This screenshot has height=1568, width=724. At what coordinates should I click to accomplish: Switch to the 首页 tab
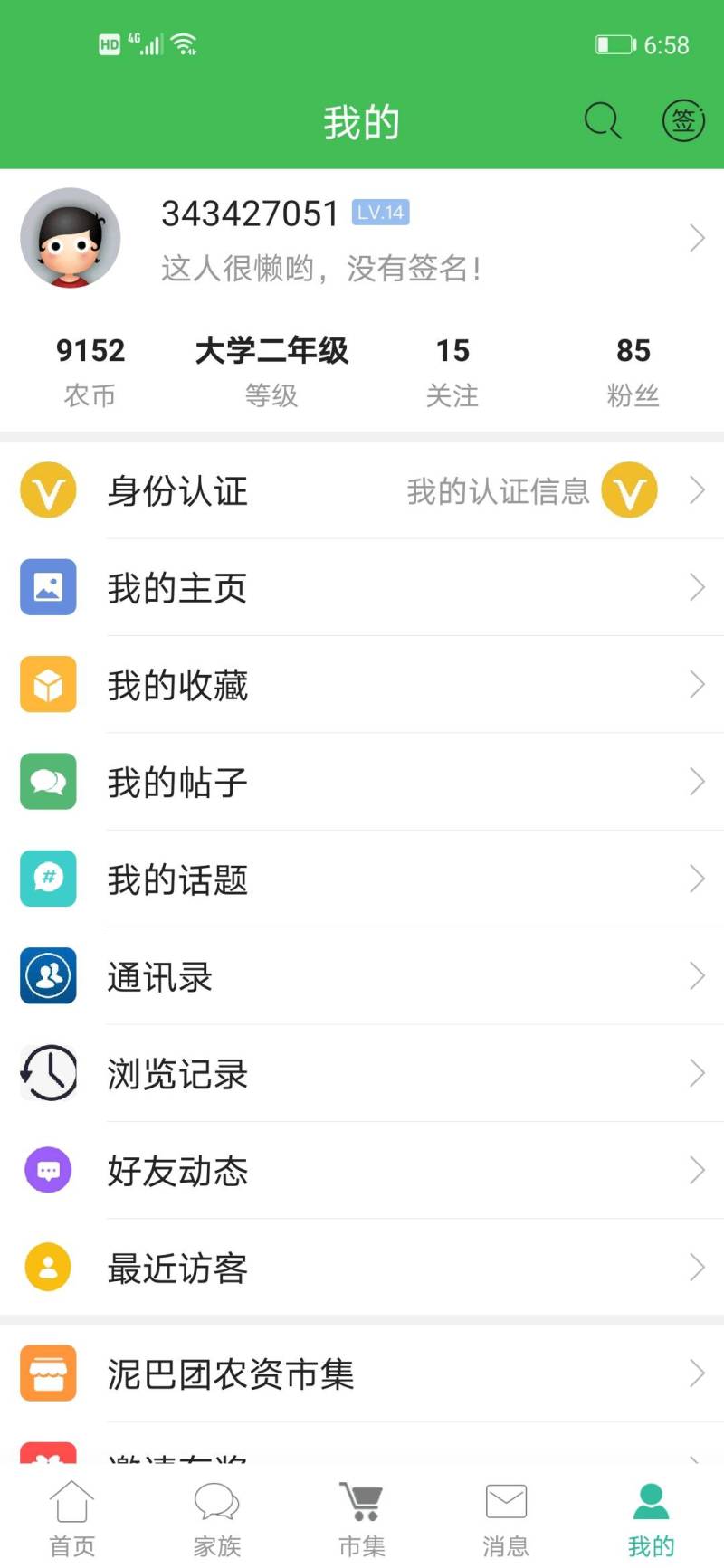[x=72, y=1519]
